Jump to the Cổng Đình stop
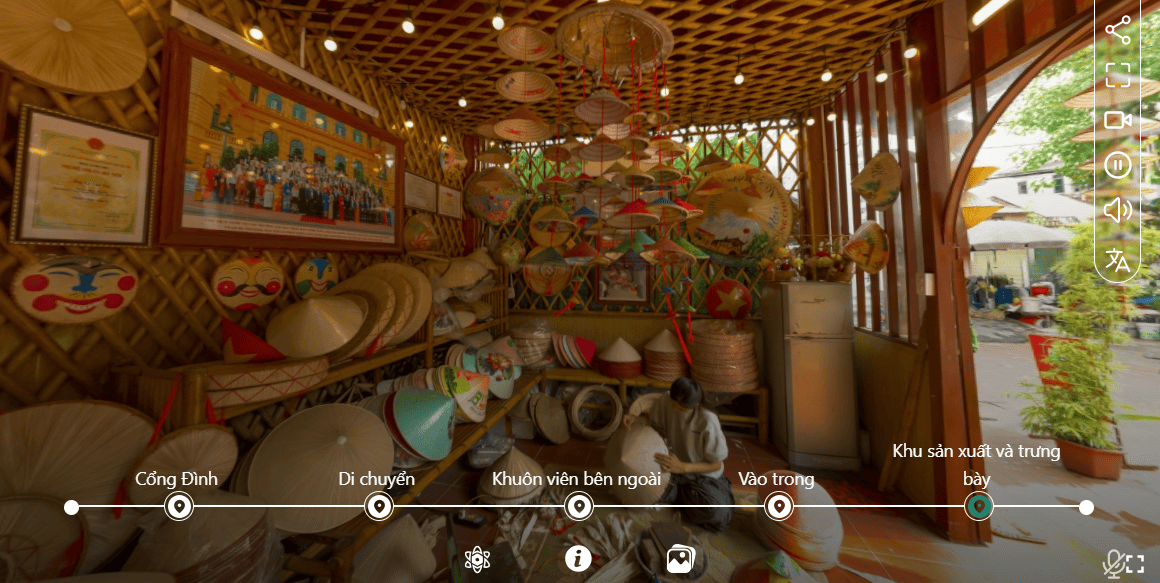The height and width of the screenshot is (583, 1160). [179, 507]
